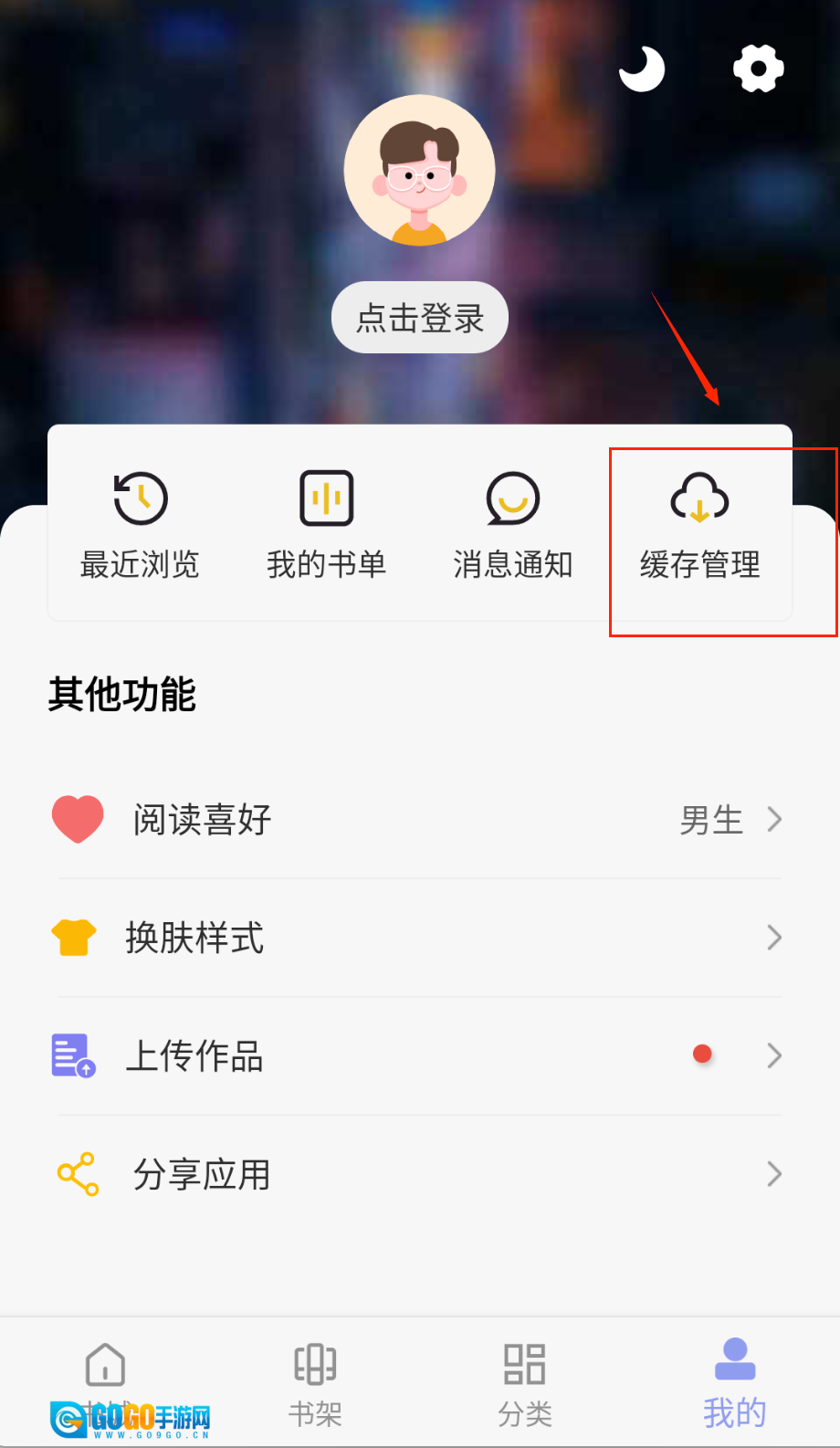Open the 阅读喜好 reading preference row
Image resolution: width=840 pixels, height=1448 pixels.
coord(419,820)
